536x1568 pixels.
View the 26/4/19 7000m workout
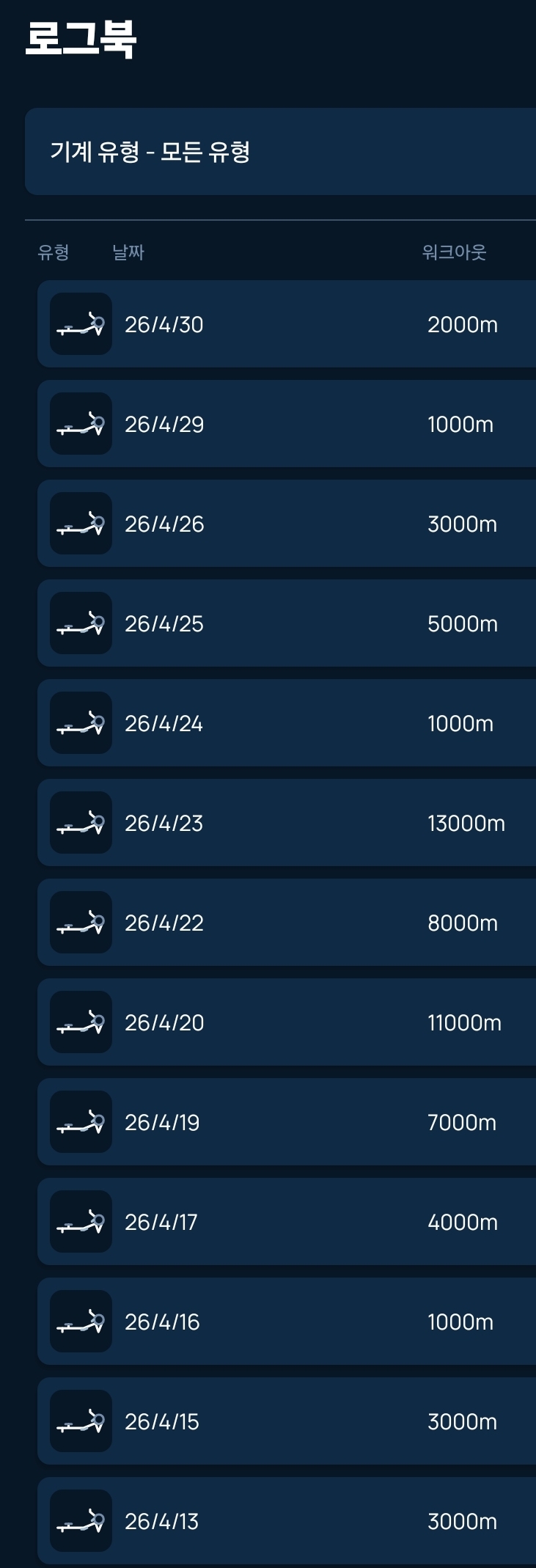point(286,1122)
